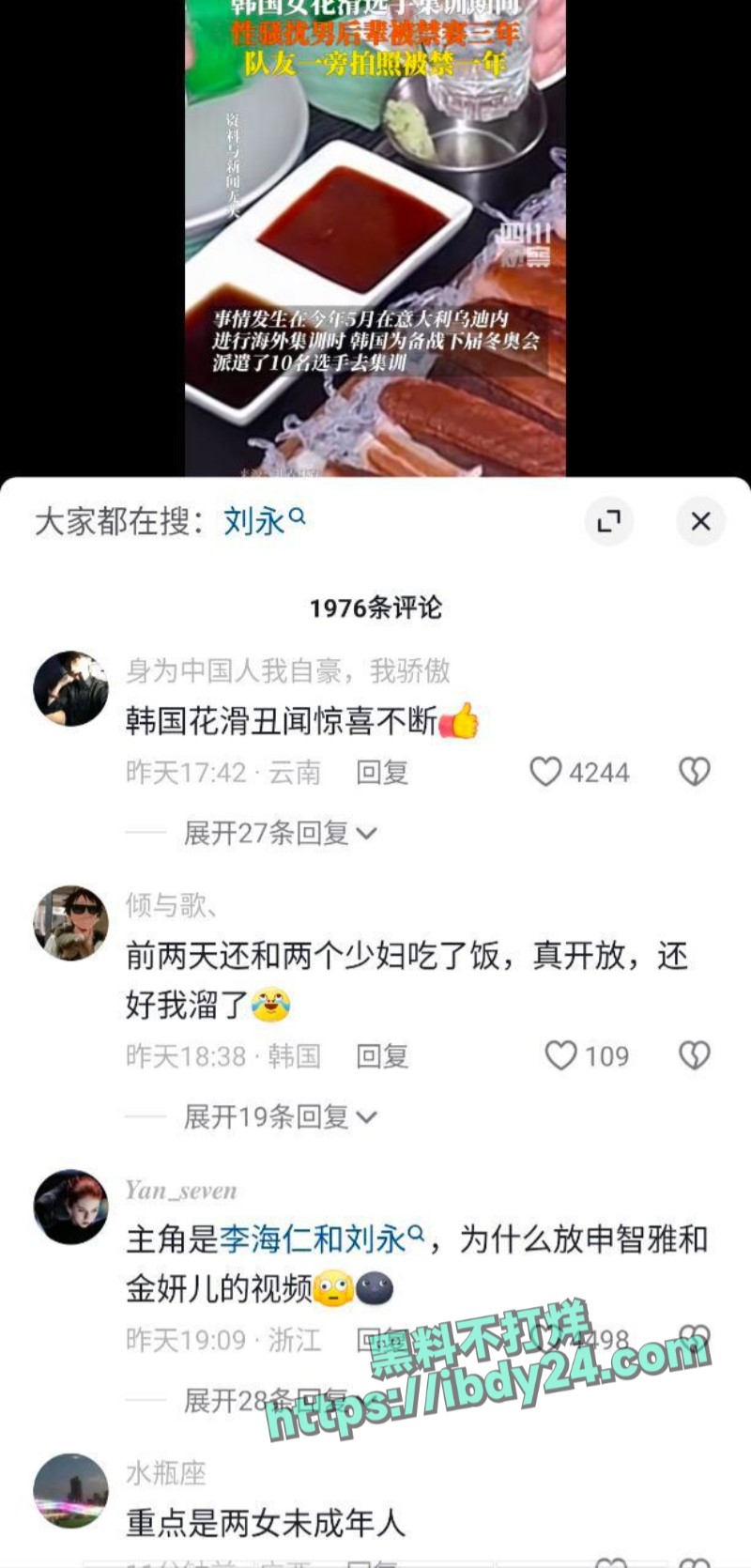Viewport: 751px width, 1568px height.
Task: Search the trending term 刘永
Action: (x=264, y=521)
